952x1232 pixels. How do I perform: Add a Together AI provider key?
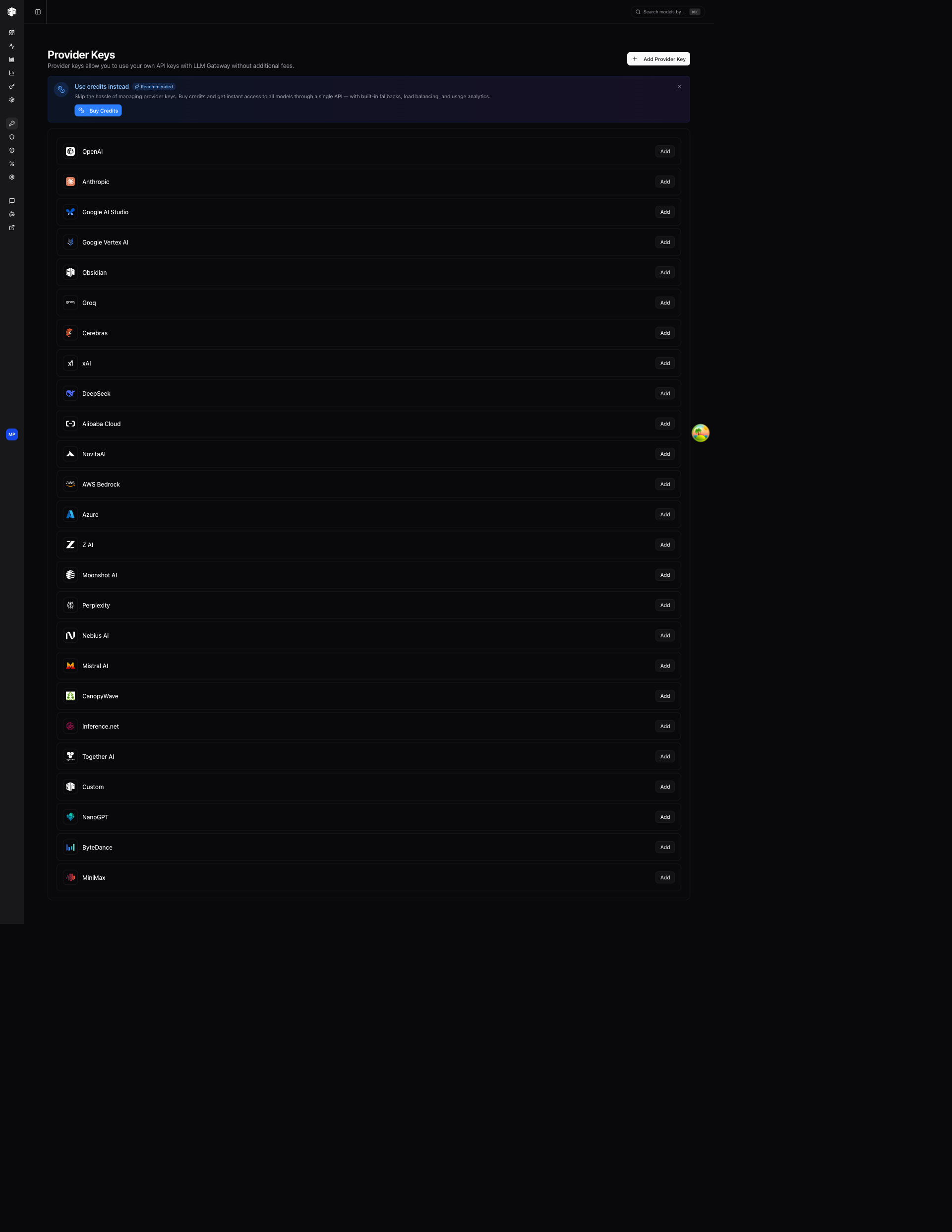pos(665,756)
